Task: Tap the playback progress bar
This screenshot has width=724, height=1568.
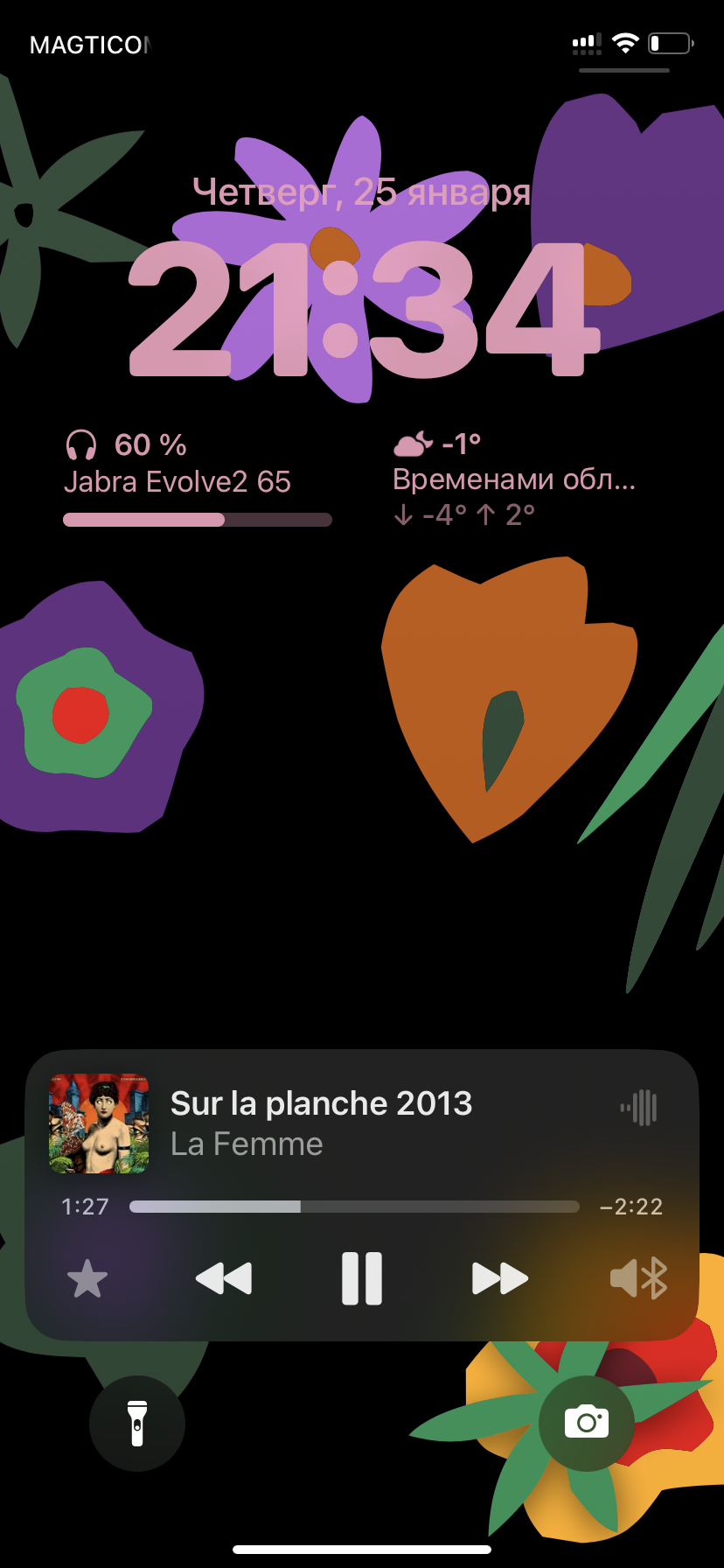Action: [354, 1207]
